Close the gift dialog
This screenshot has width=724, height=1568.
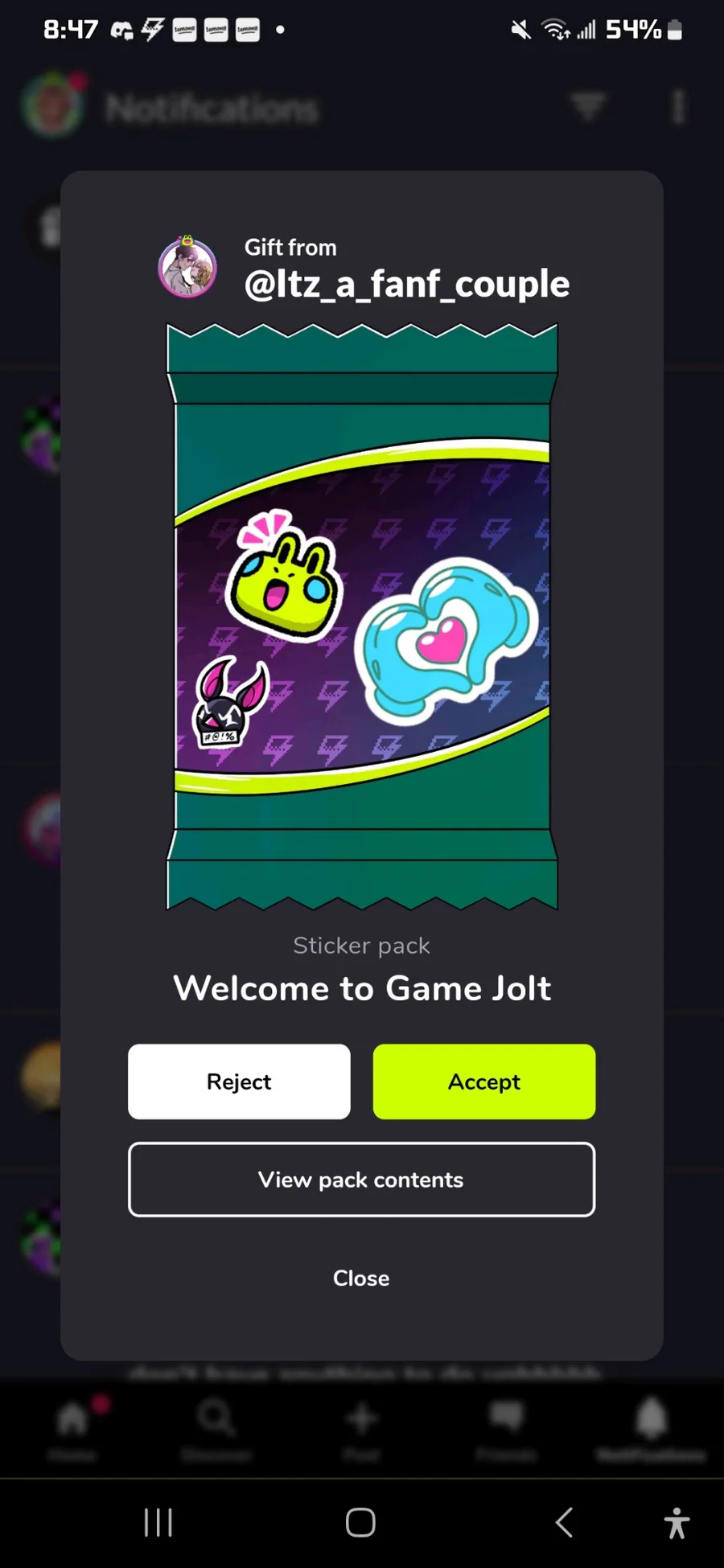click(x=361, y=1278)
